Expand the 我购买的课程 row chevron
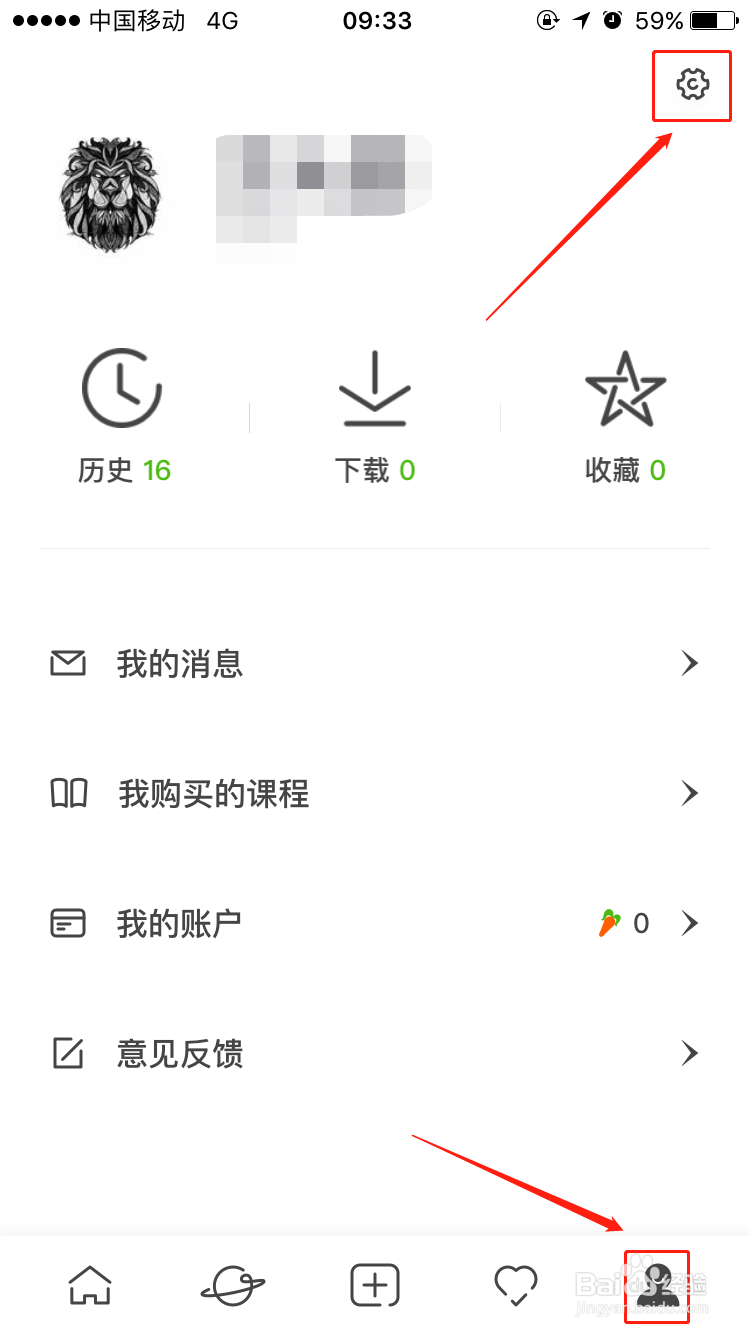 pyautogui.click(x=689, y=793)
